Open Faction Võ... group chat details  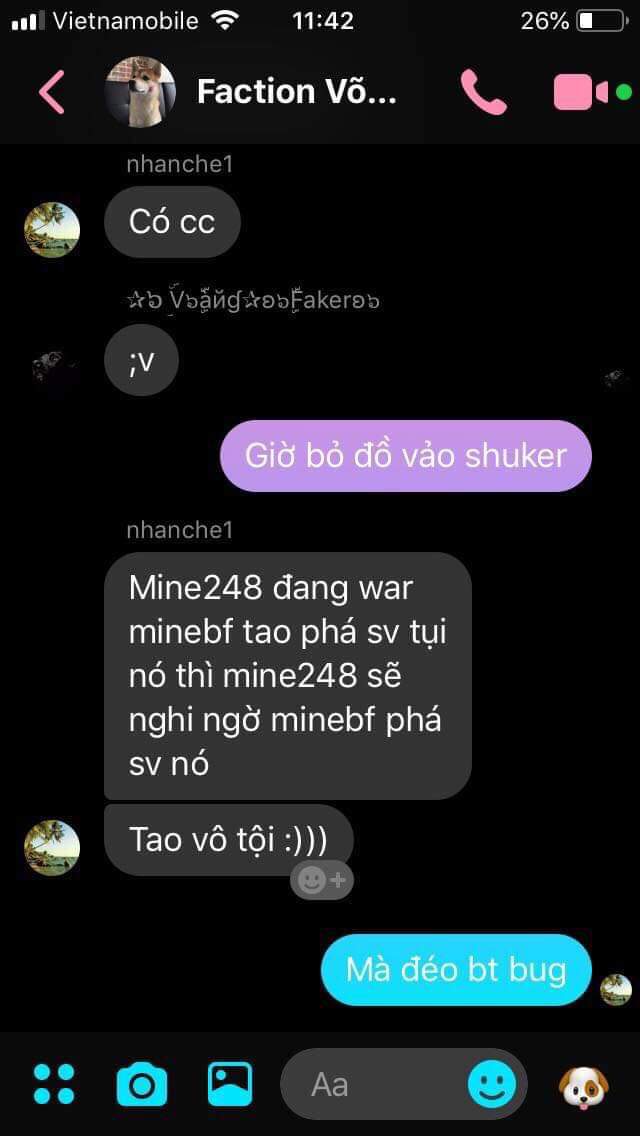click(x=296, y=92)
